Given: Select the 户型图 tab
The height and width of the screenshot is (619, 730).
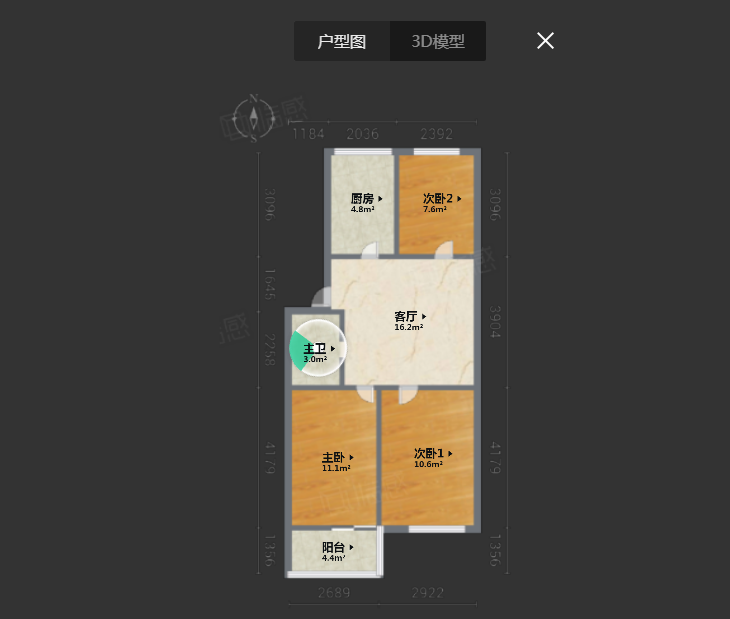Looking at the screenshot, I should pyautogui.click(x=342, y=42).
